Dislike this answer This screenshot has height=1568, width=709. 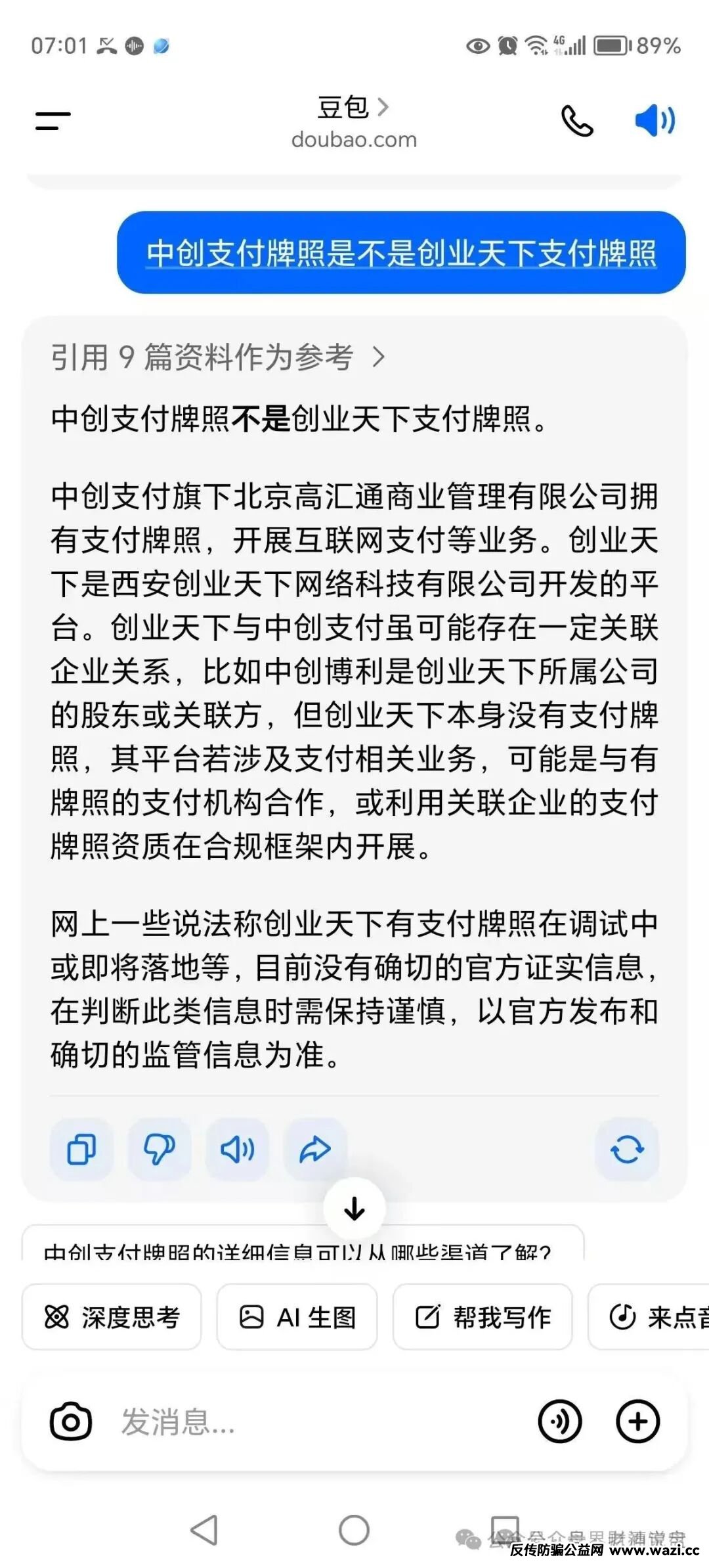[160, 1150]
